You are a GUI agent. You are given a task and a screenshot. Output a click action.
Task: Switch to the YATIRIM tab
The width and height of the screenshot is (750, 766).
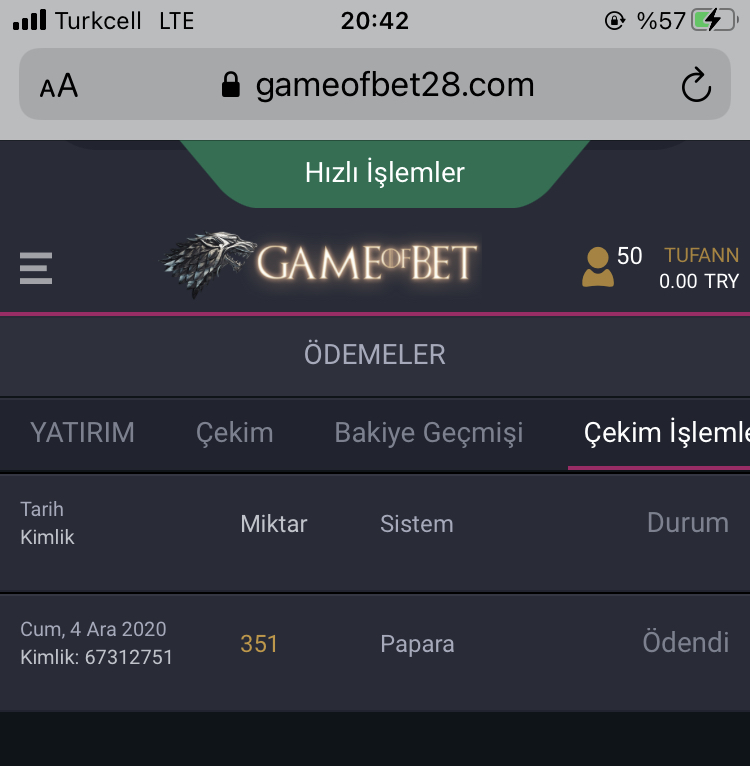[x=82, y=433]
